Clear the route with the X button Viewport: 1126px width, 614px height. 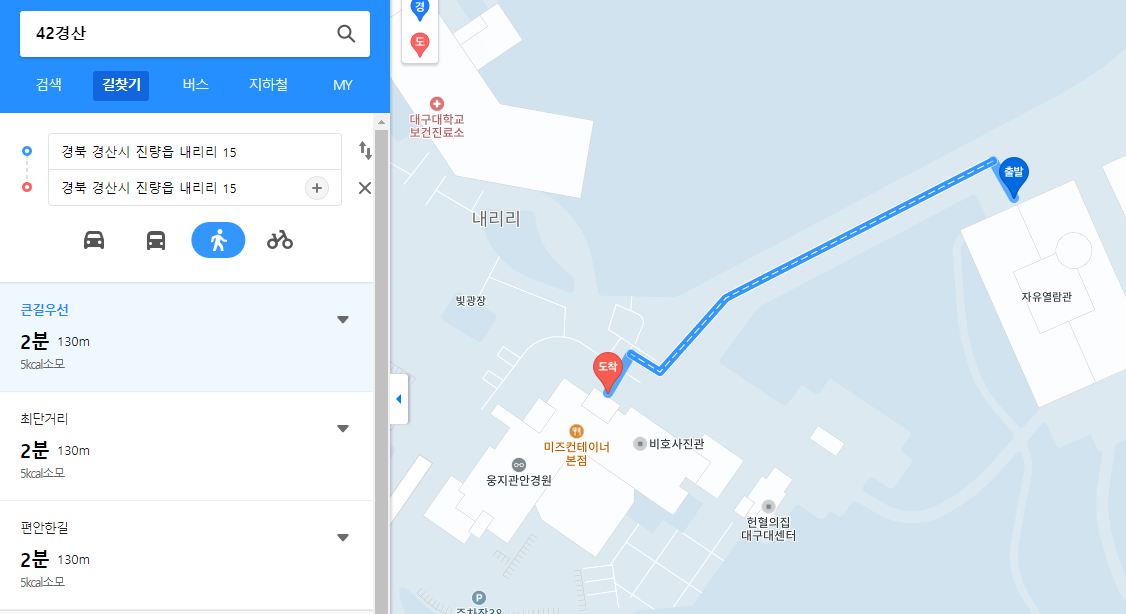pos(365,188)
